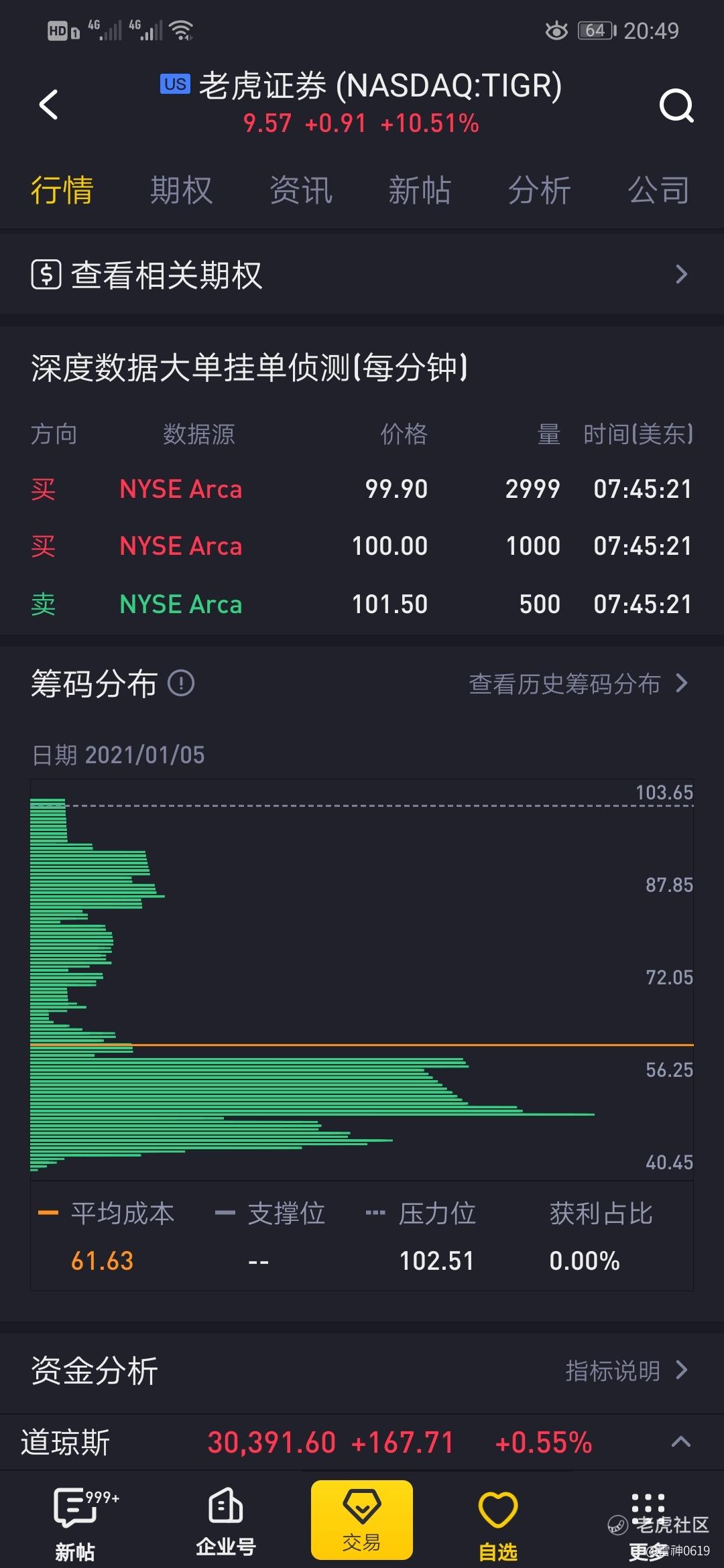Switch to the 新帖 top tab

(420, 190)
